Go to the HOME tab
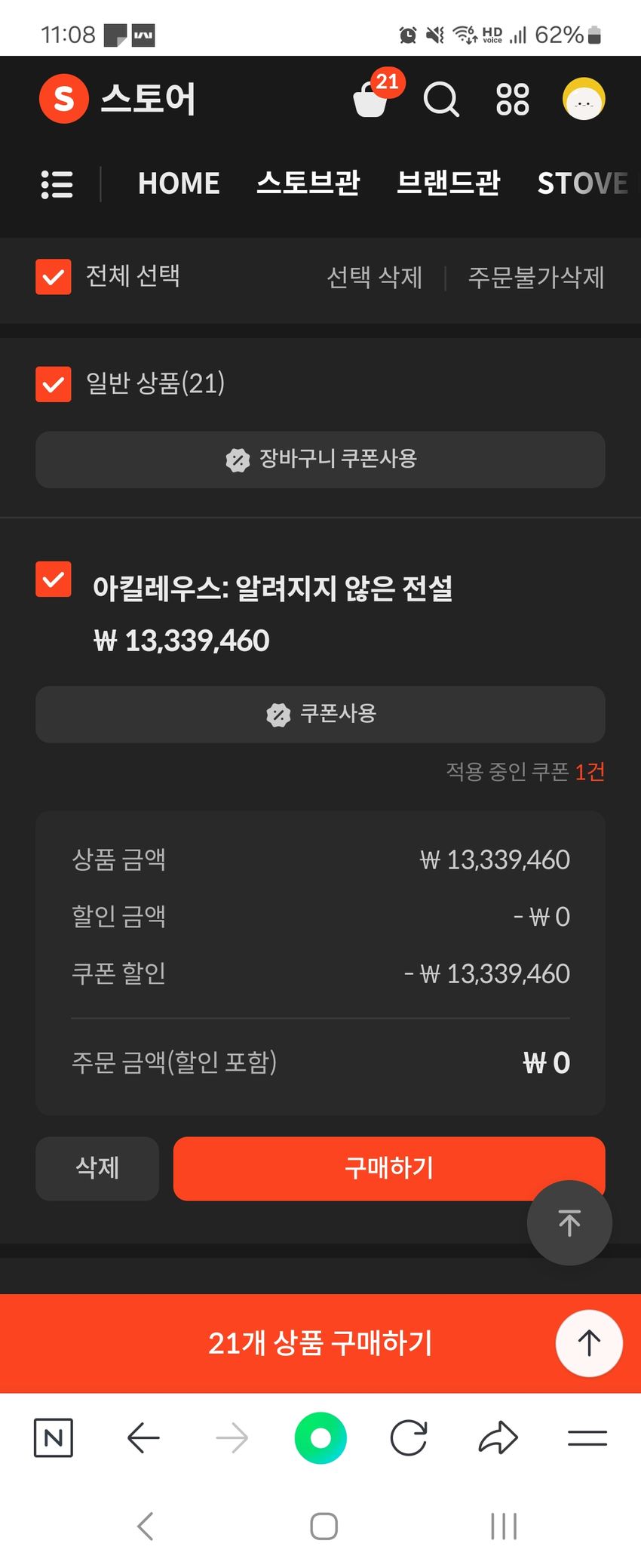Viewport: 641px width, 1568px height. pyautogui.click(x=179, y=183)
